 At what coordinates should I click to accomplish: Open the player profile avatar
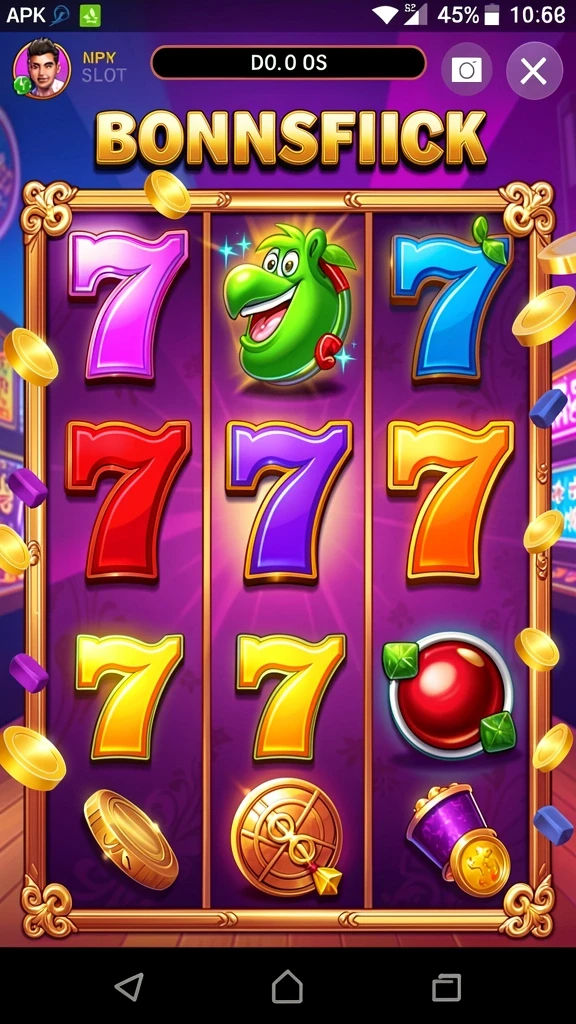coord(42,68)
